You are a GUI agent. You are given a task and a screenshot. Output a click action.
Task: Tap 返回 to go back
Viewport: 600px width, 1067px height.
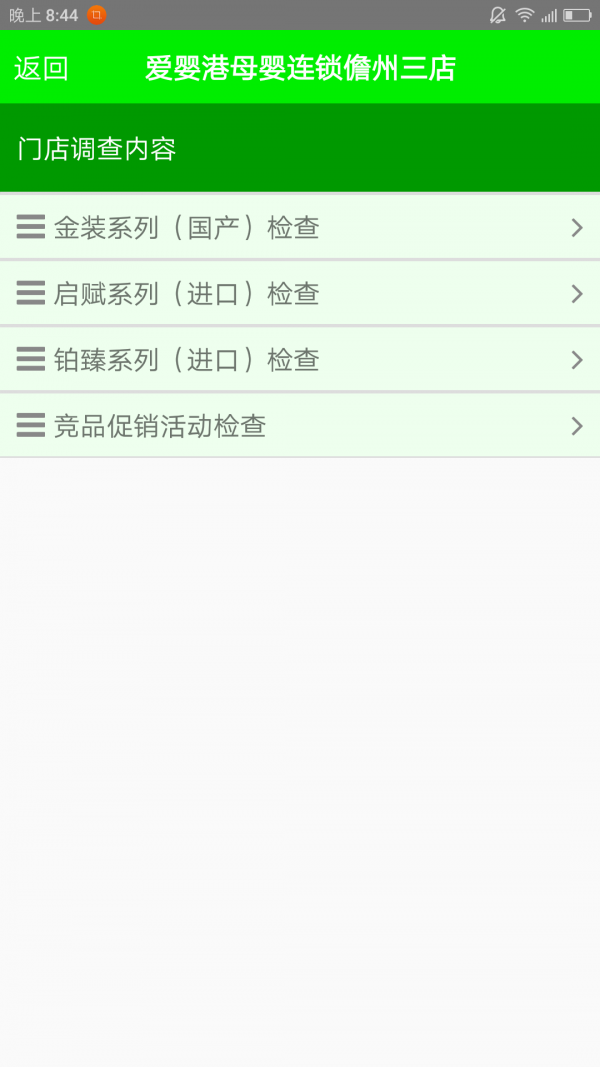pos(41,68)
